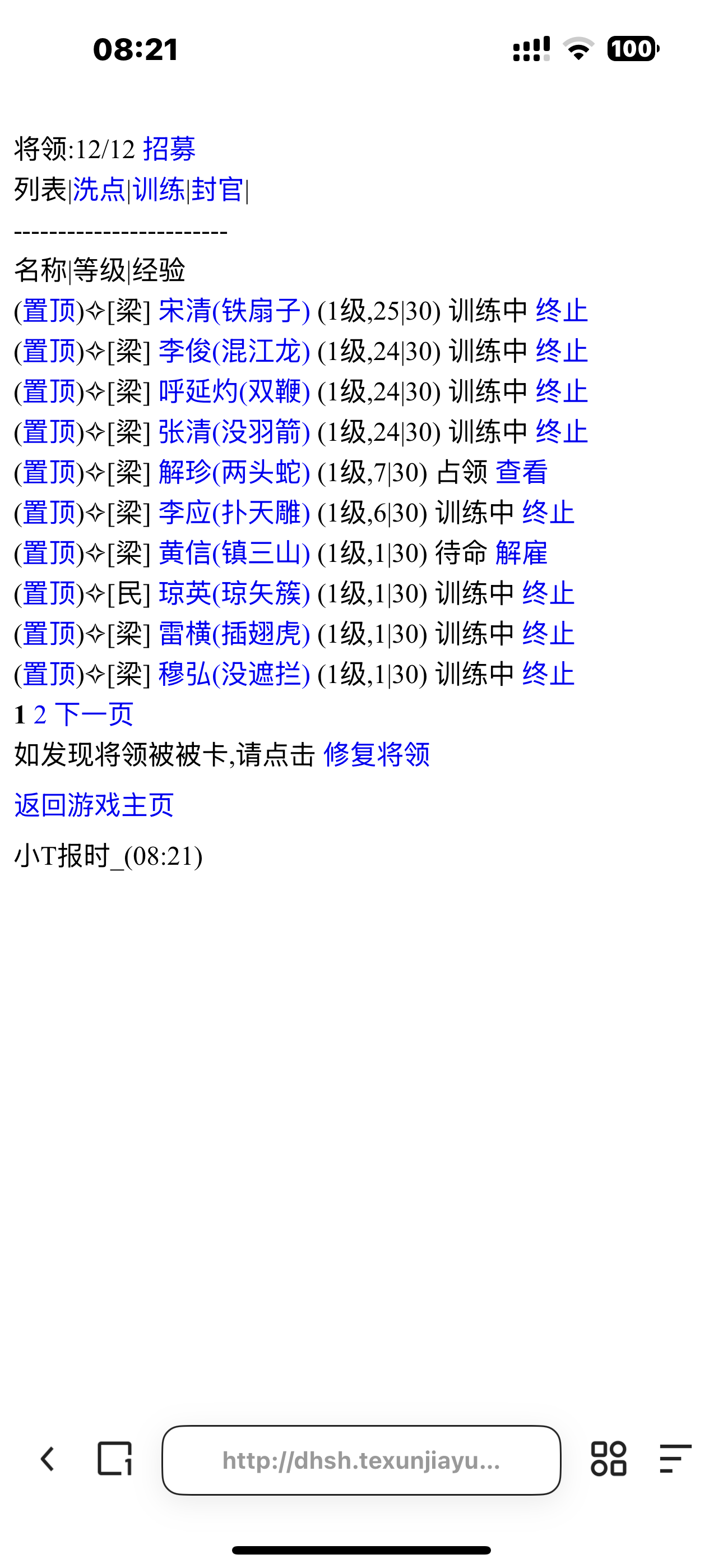Dismiss 黄信 with 解雇
Screen dimensions: 723x1568
pyautogui.click(x=522, y=553)
